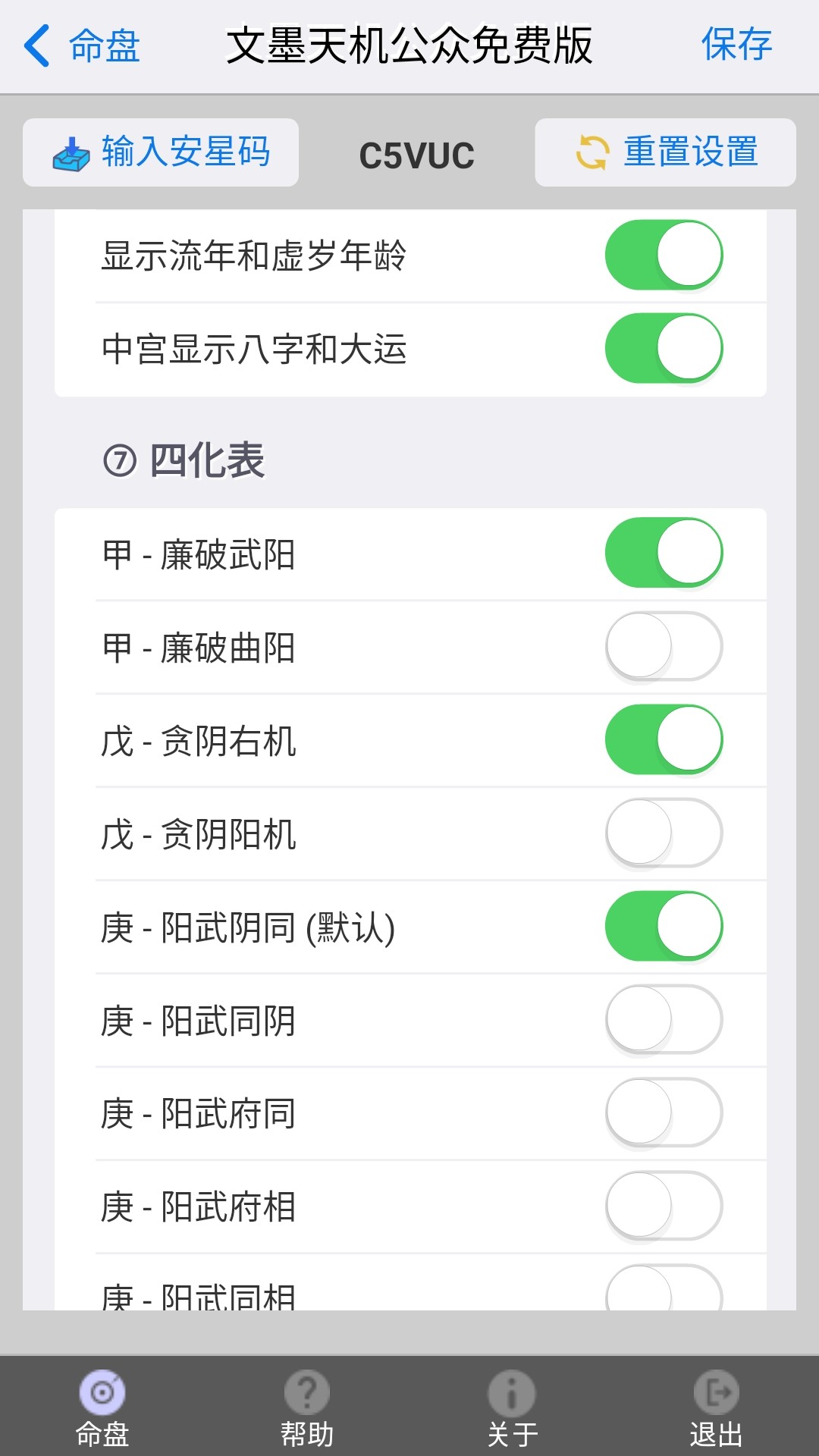Image resolution: width=819 pixels, height=1456 pixels.
Task: Open the 帮助 tab
Action: [307, 1408]
